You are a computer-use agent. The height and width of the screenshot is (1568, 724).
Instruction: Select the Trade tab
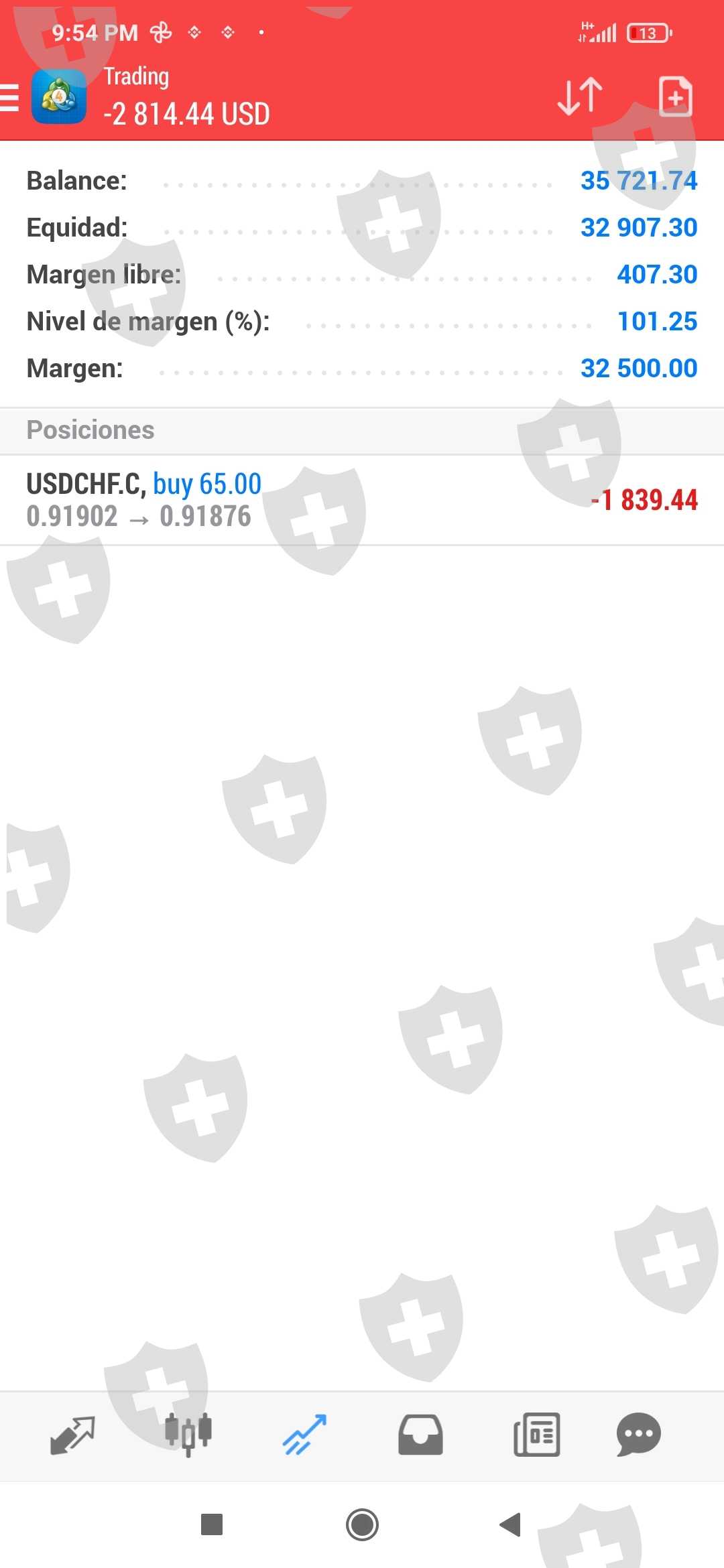pos(304,1435)
